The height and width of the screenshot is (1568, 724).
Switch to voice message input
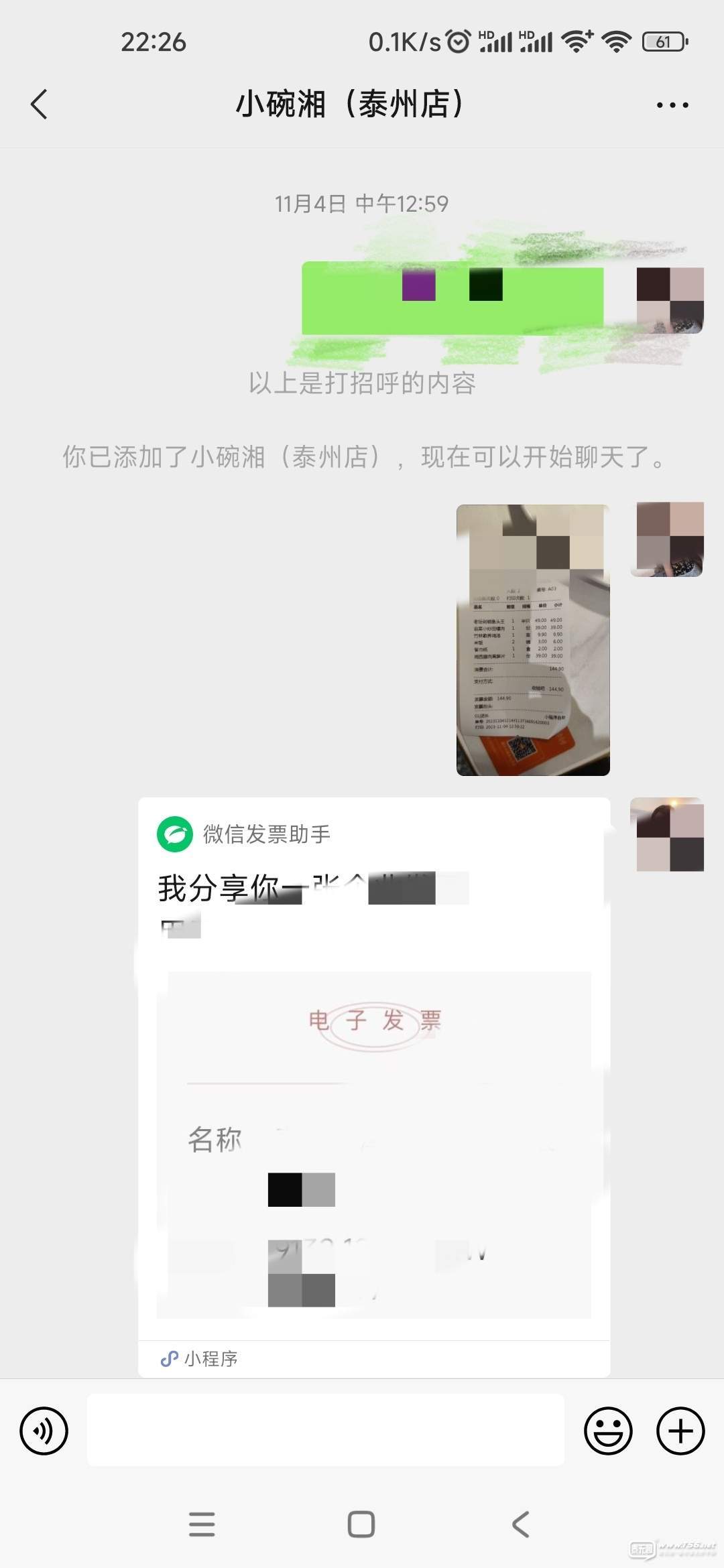[x=44, y=1431]
